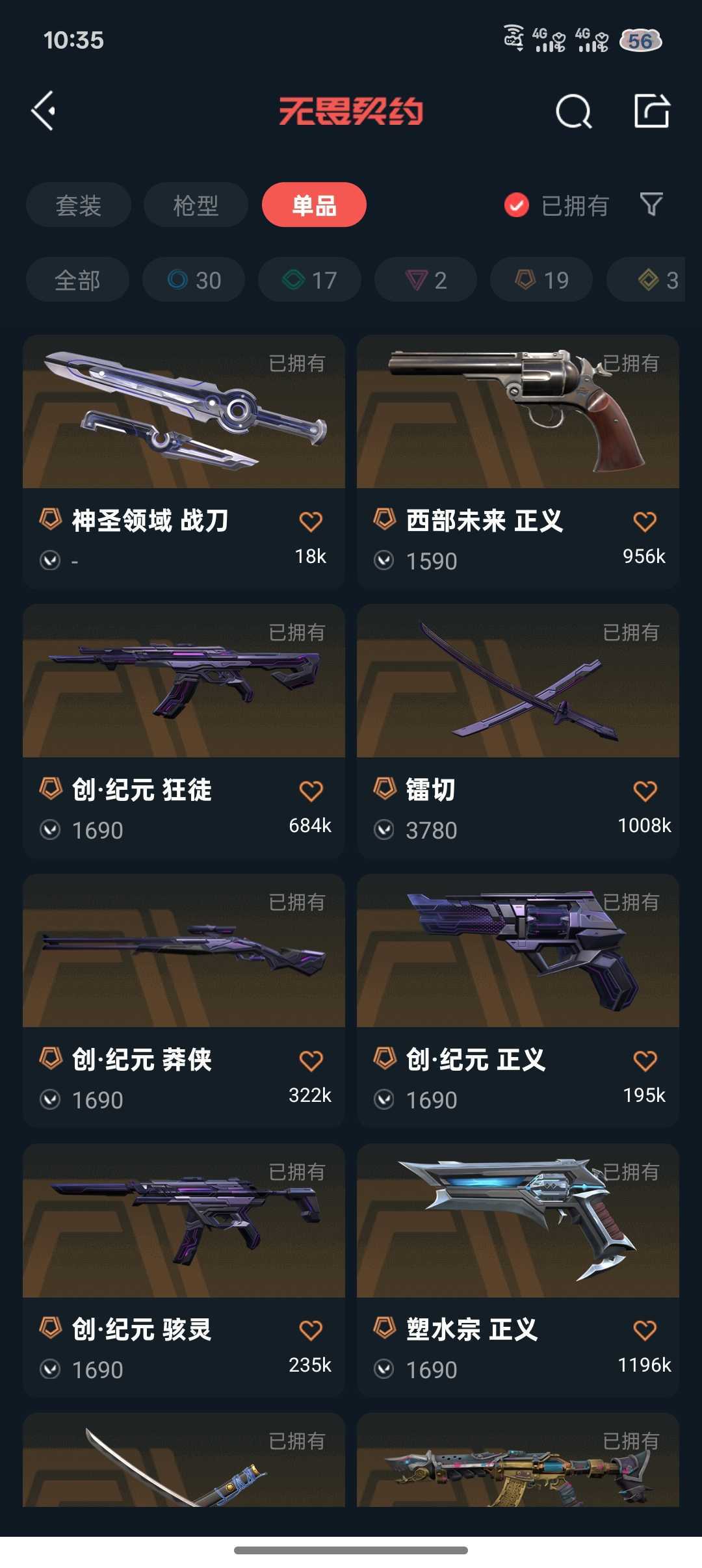
Task: Like the 镭切 skin
Action: pos(645,791)
